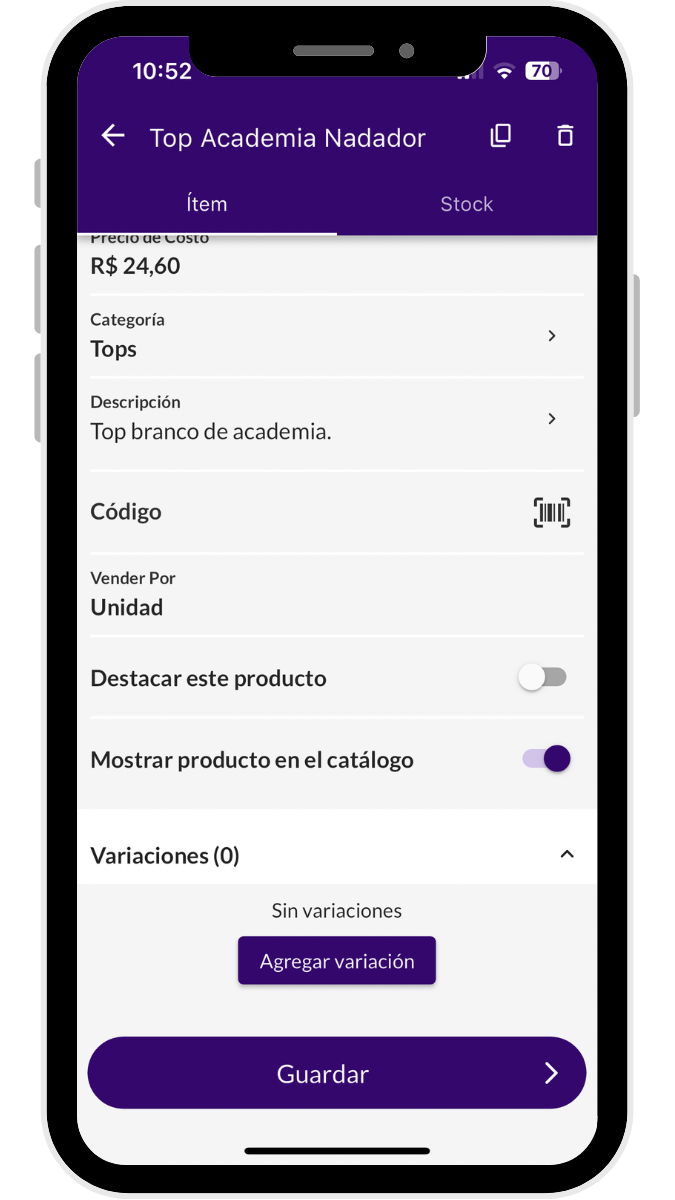Switch to the Stock tab

(466, 204)
